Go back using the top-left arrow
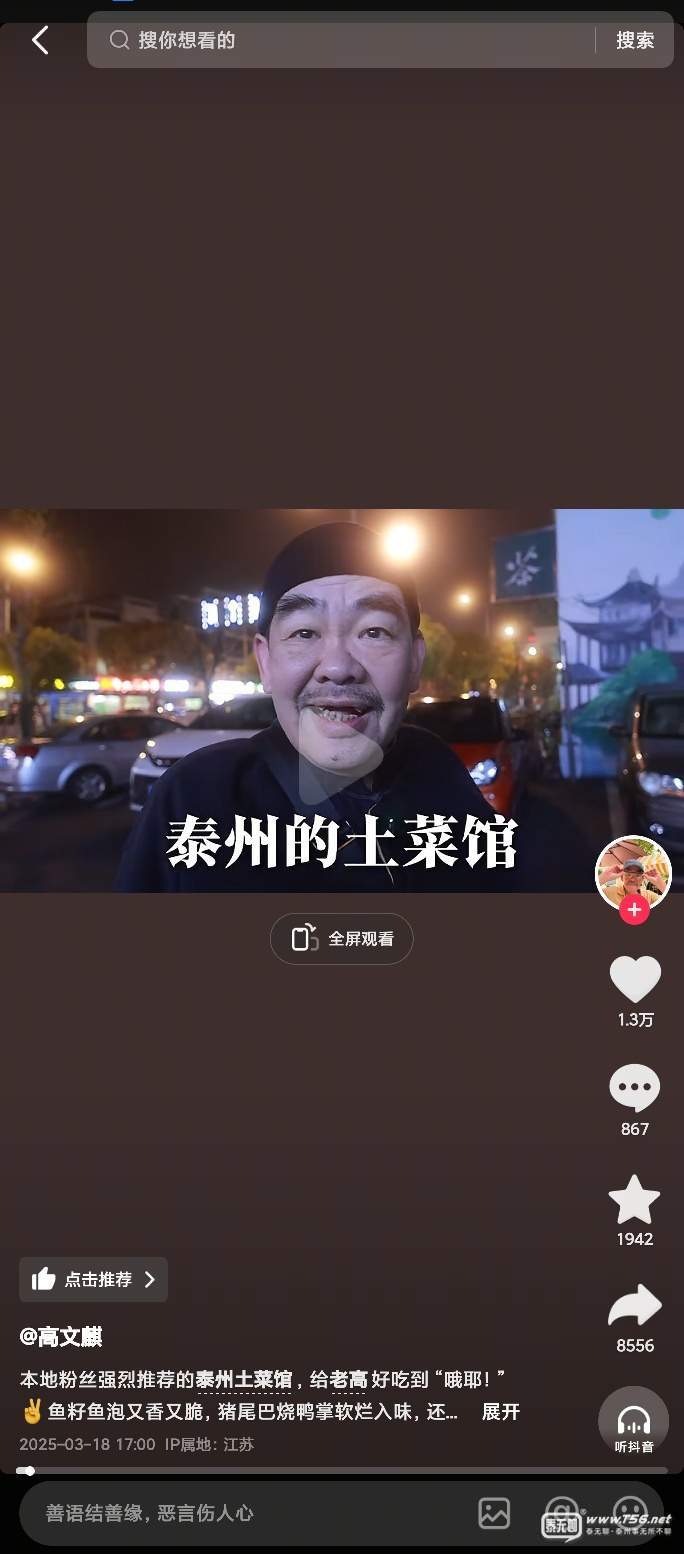The width and height of the screenshot is (684, 1554). pos(40,40)
